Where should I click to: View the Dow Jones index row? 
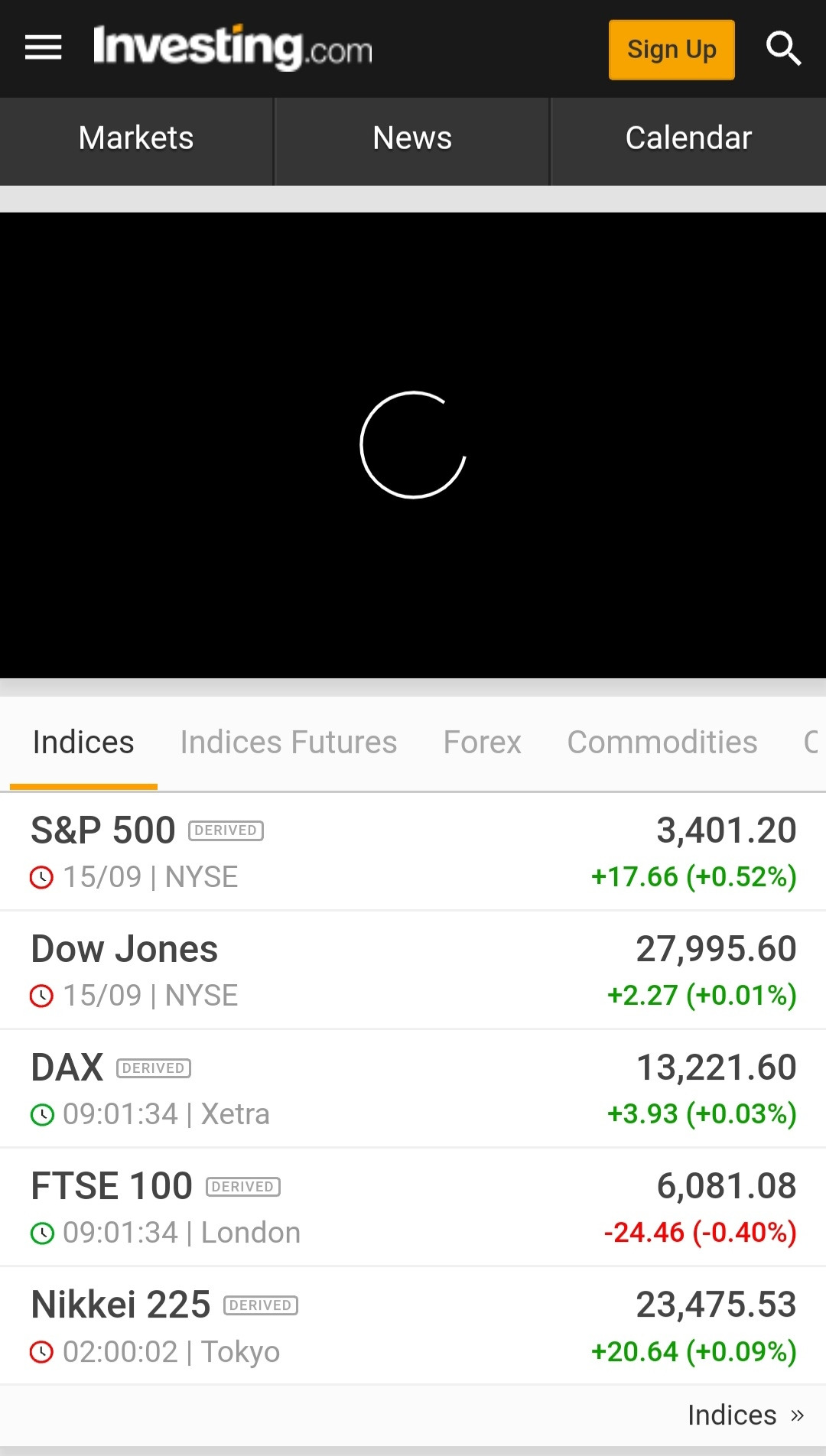click(125, 950)
